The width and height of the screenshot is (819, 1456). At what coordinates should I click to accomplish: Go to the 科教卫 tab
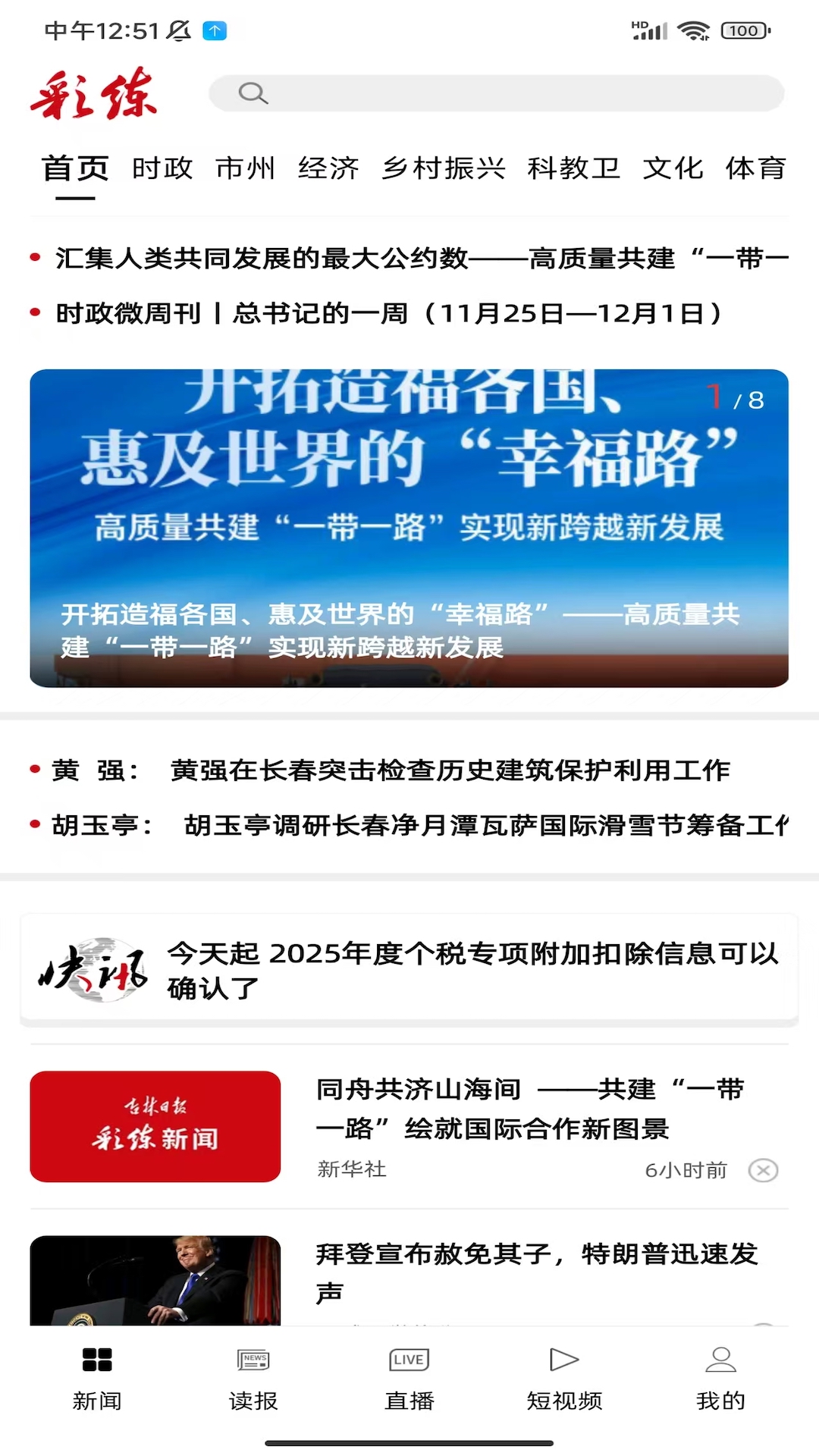574,168
